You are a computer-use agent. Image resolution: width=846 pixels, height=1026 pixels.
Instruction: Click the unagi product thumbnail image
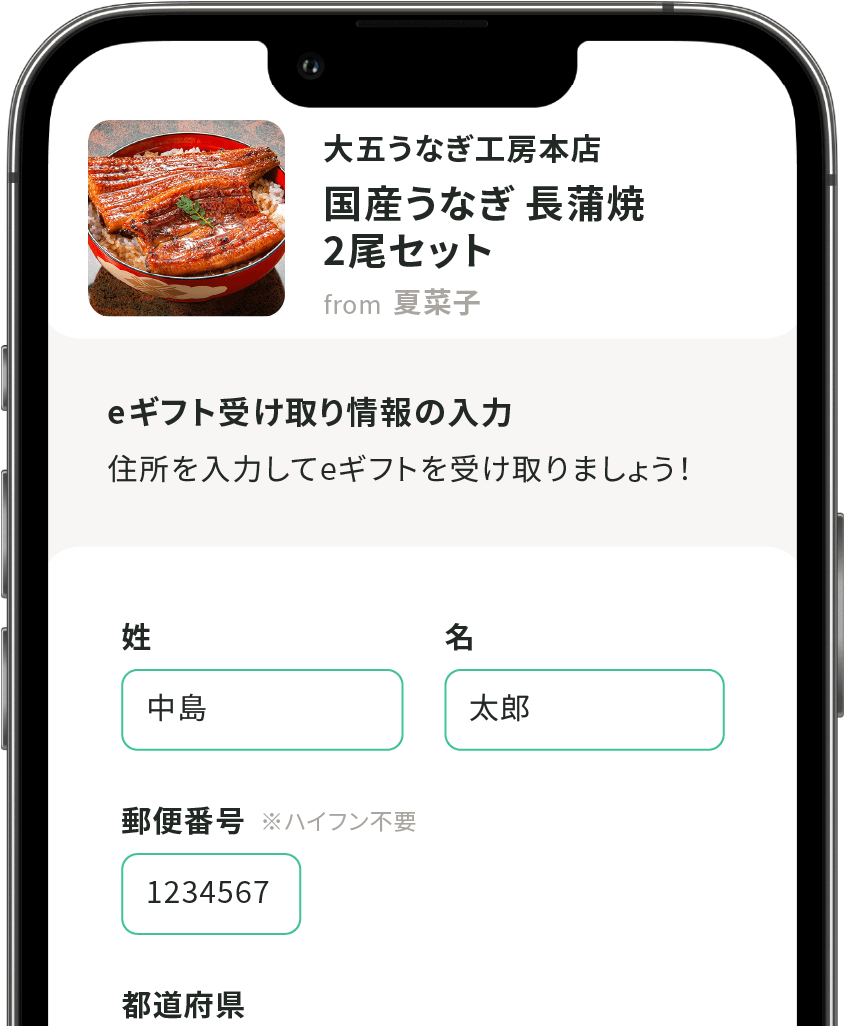point(186,220)
